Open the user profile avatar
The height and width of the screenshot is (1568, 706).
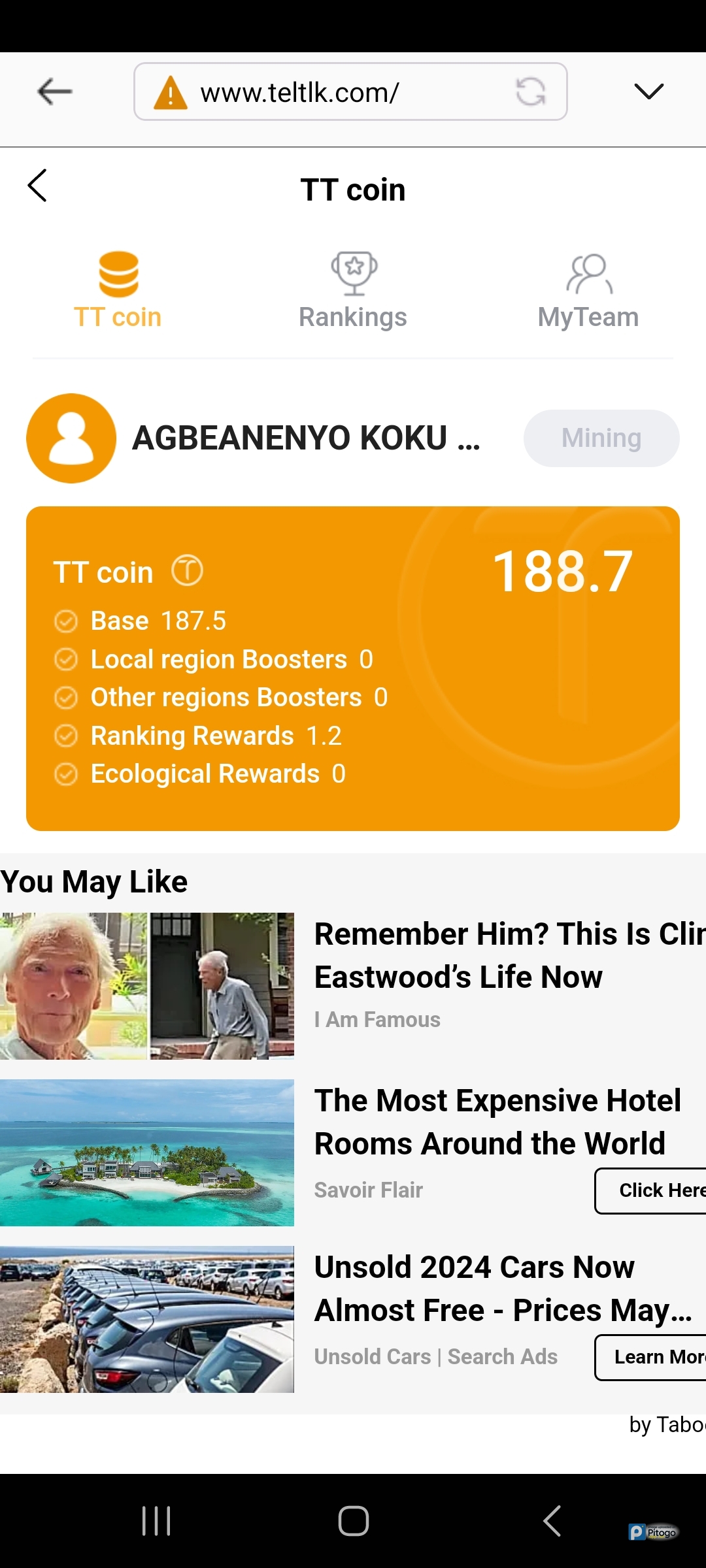(71, 438)
